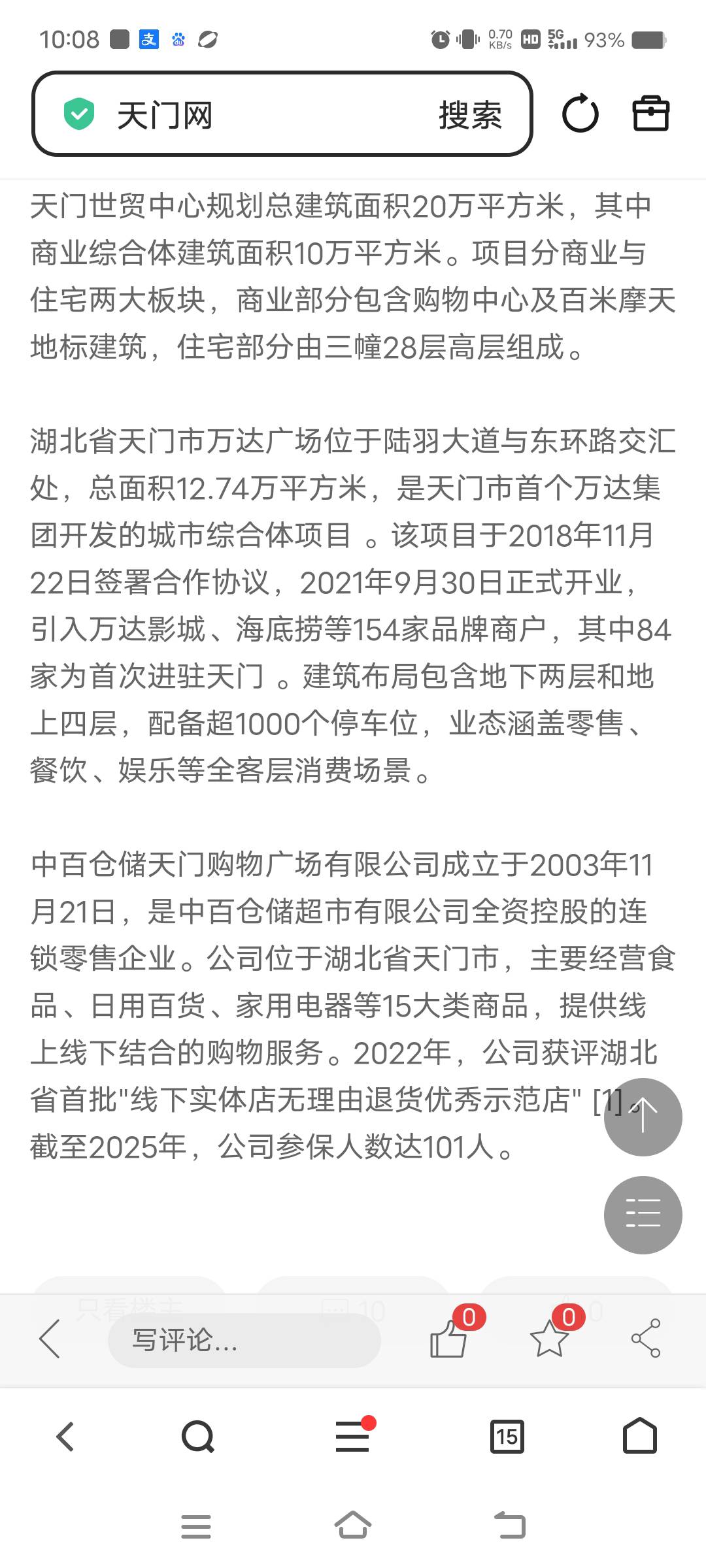Open the toolbox briefcase icon

(650, 114)
